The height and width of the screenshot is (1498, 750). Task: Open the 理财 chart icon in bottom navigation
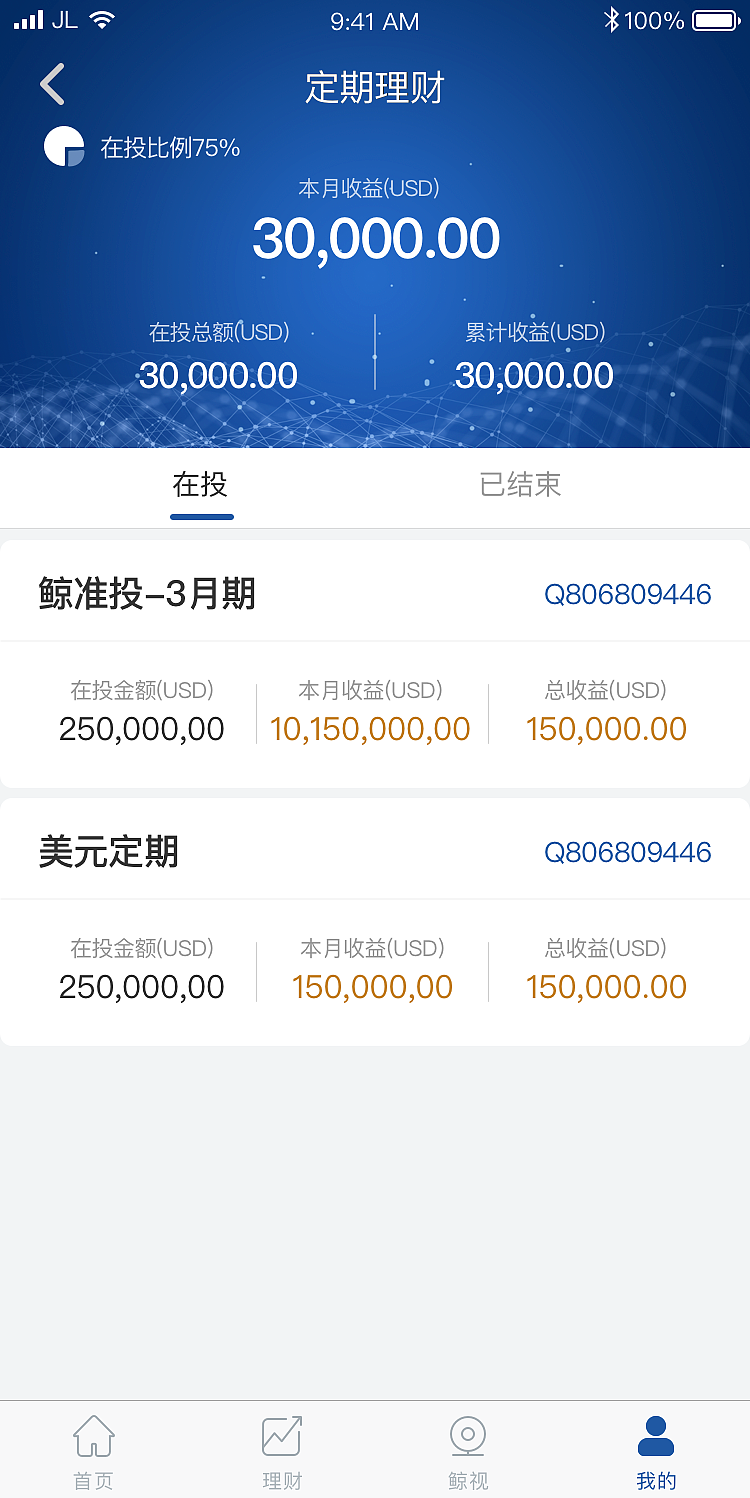coord(280,1434)
